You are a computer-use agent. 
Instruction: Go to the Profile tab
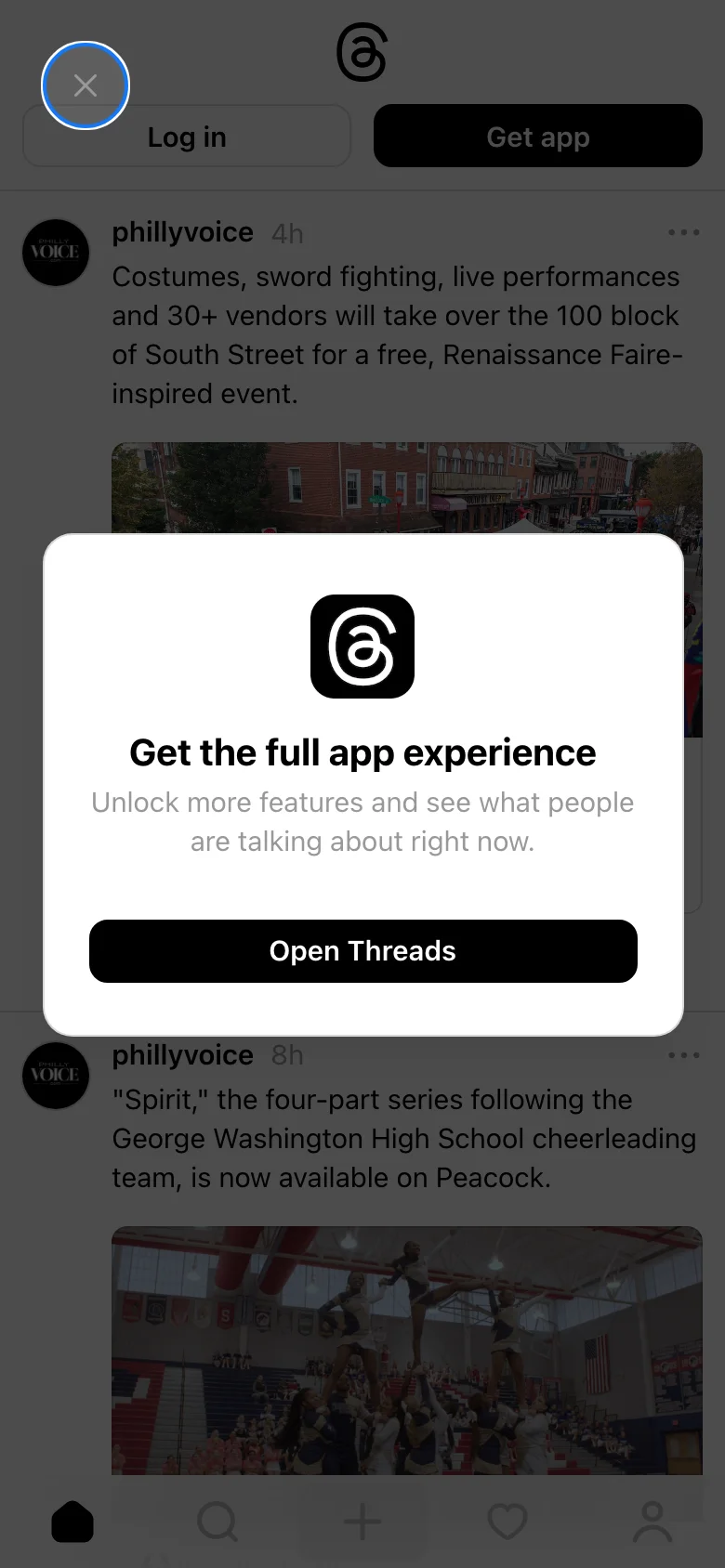[652, 1522]
